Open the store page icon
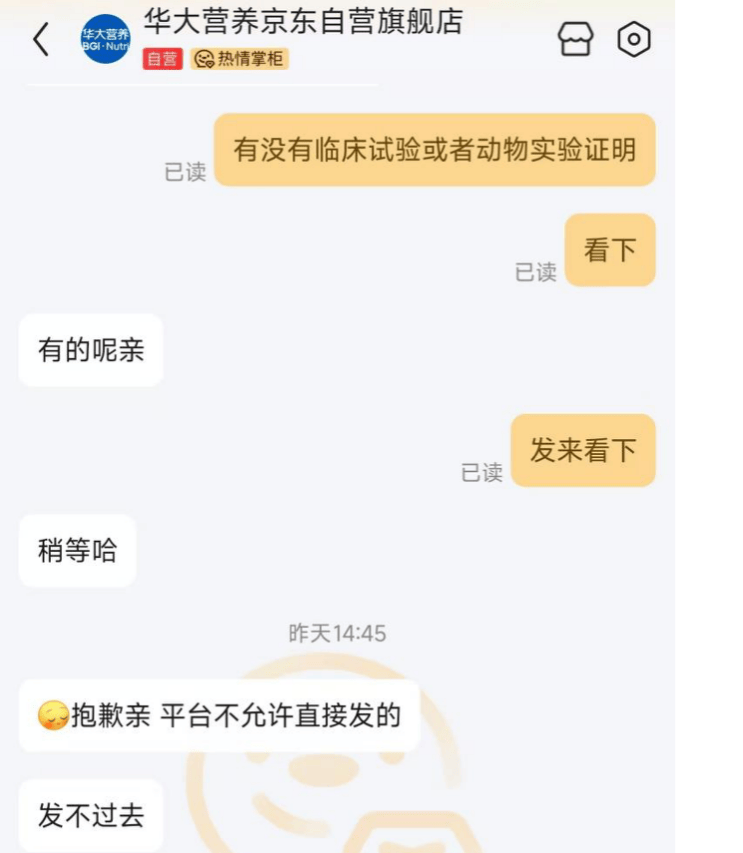The width and height of the screenshot is (743, 853). (x=575, y=40)
